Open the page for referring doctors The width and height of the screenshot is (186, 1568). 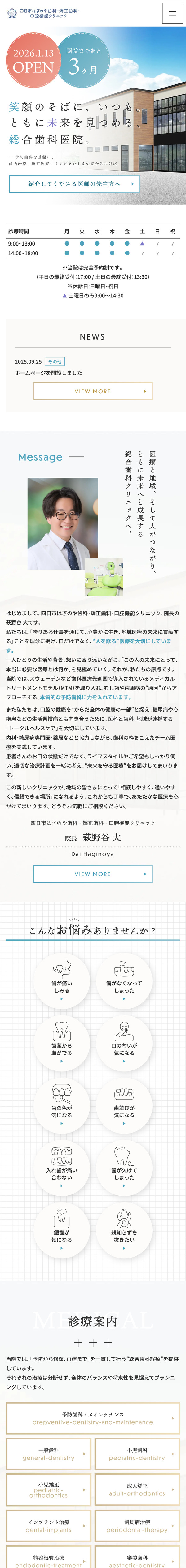(74, 184)
